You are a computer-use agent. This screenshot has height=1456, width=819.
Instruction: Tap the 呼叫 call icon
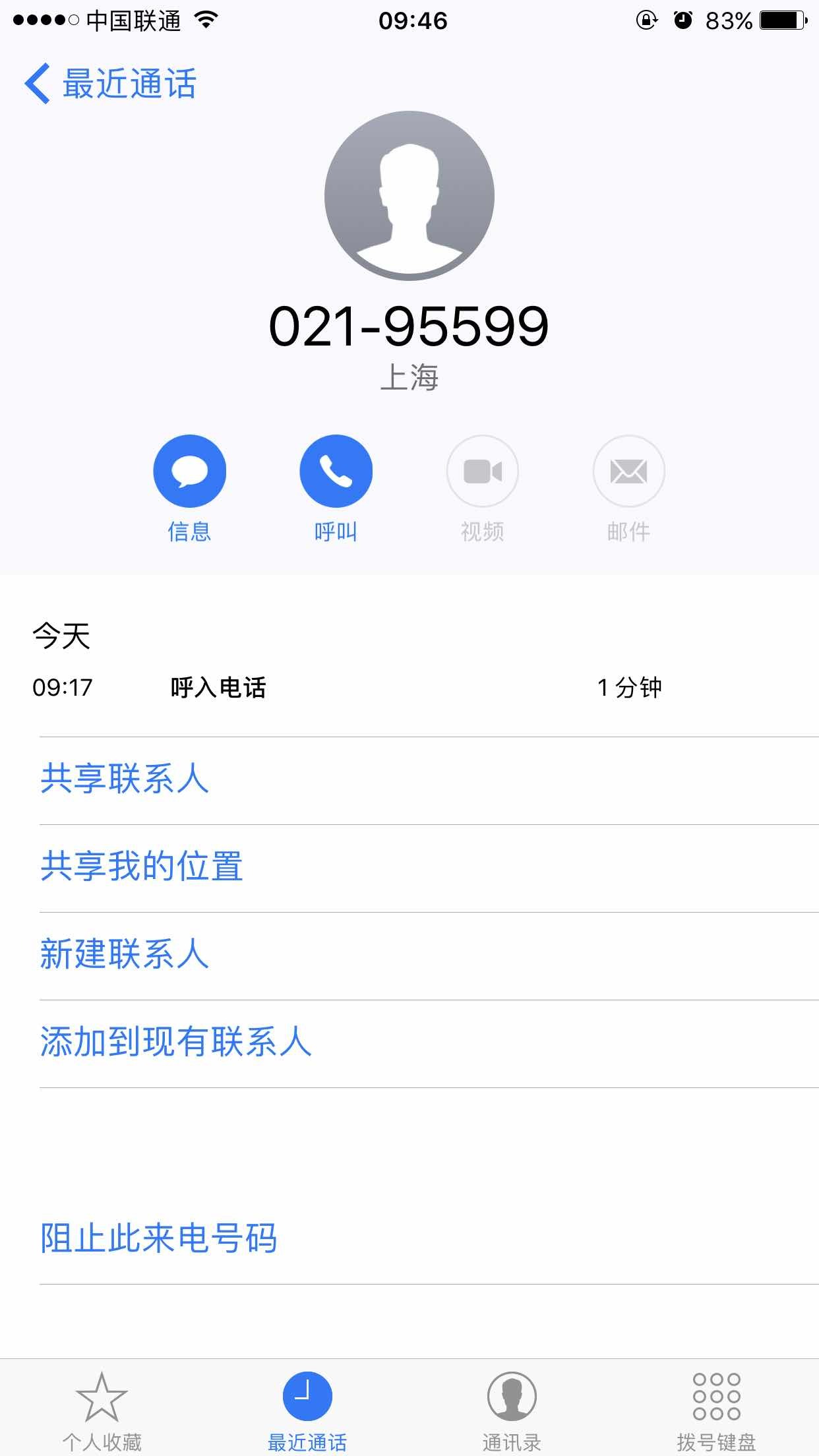coord(336,471)
